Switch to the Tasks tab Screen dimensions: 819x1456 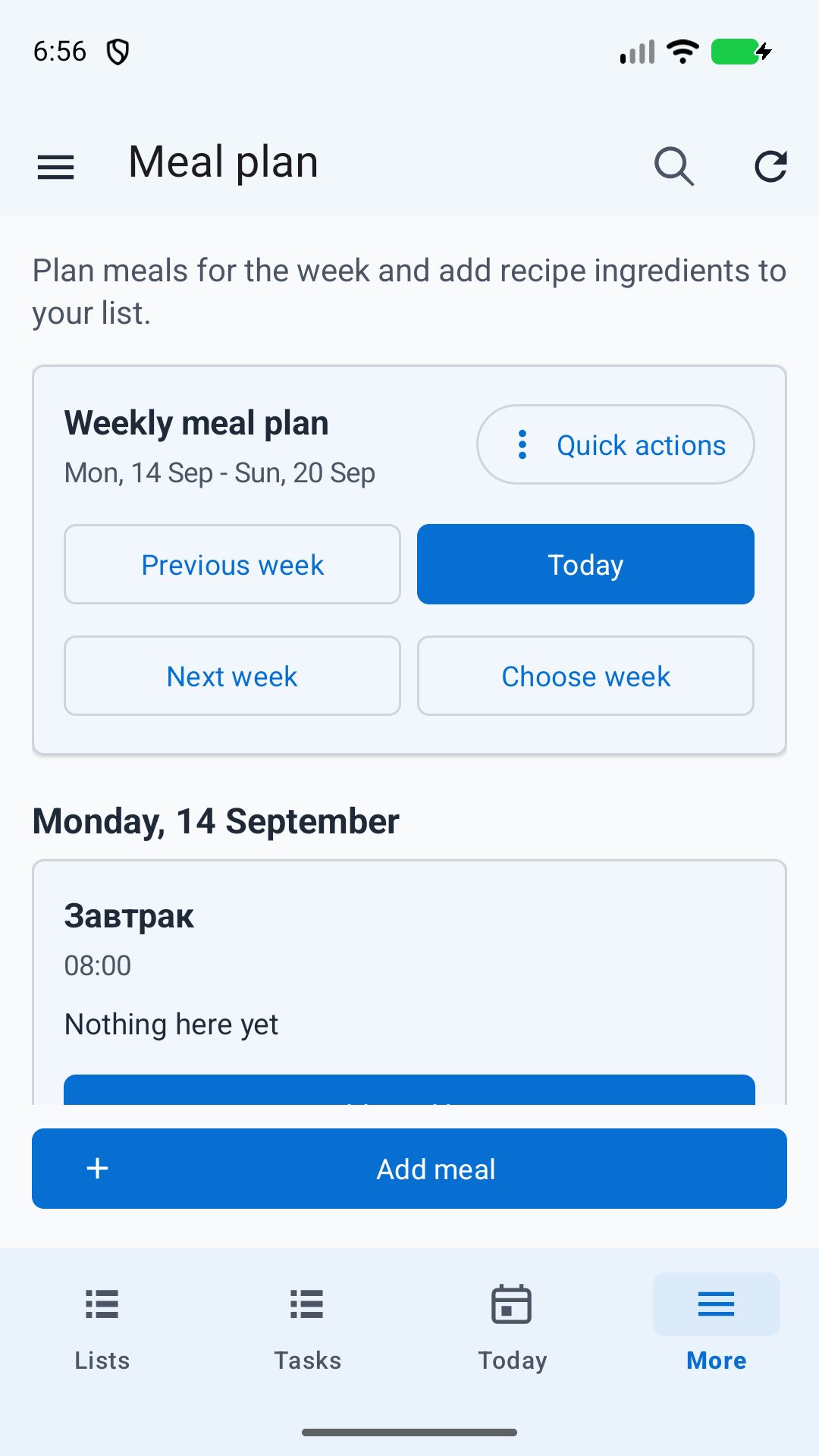point(307,1329)
